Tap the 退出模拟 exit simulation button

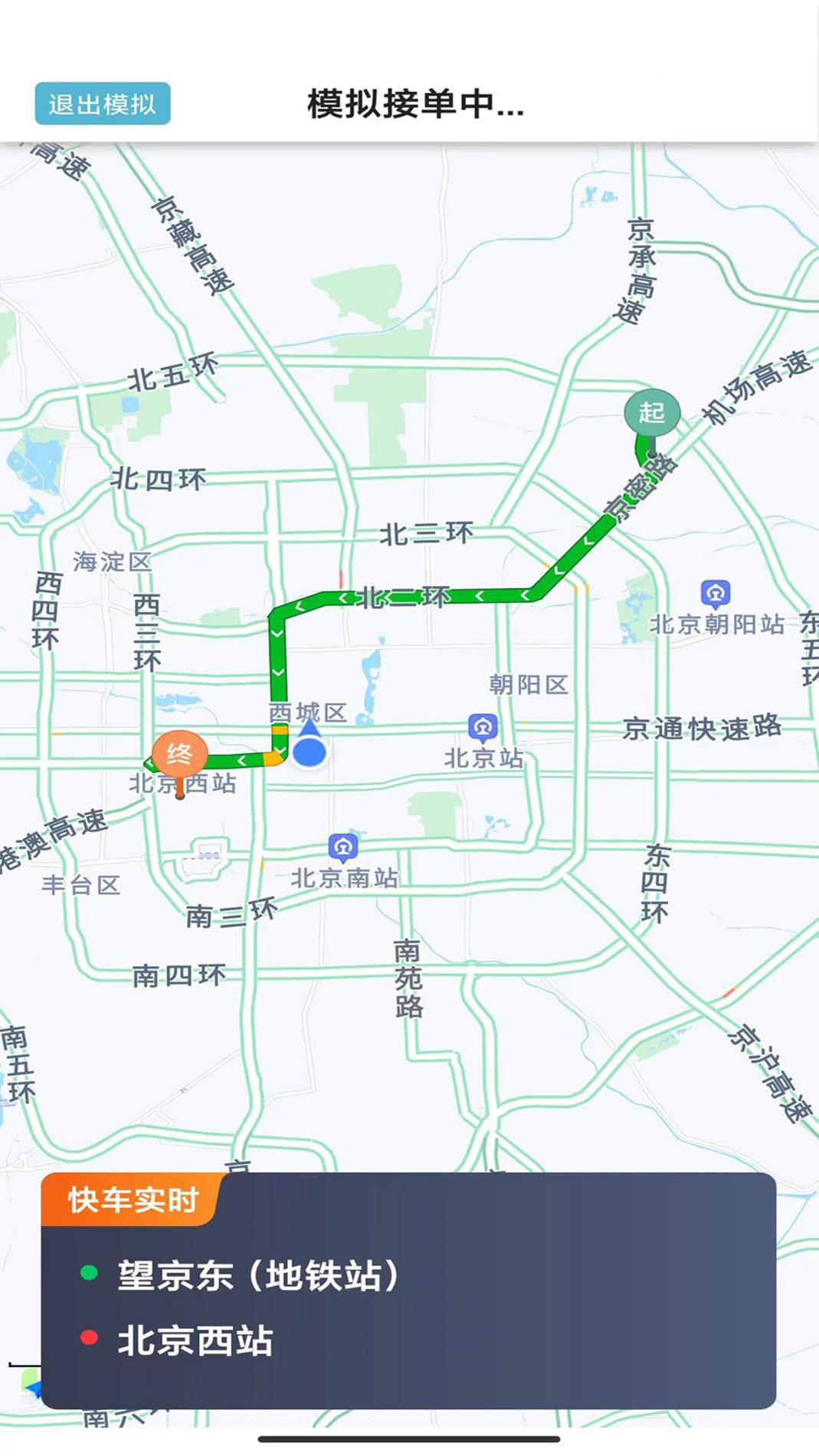point(102,103)
